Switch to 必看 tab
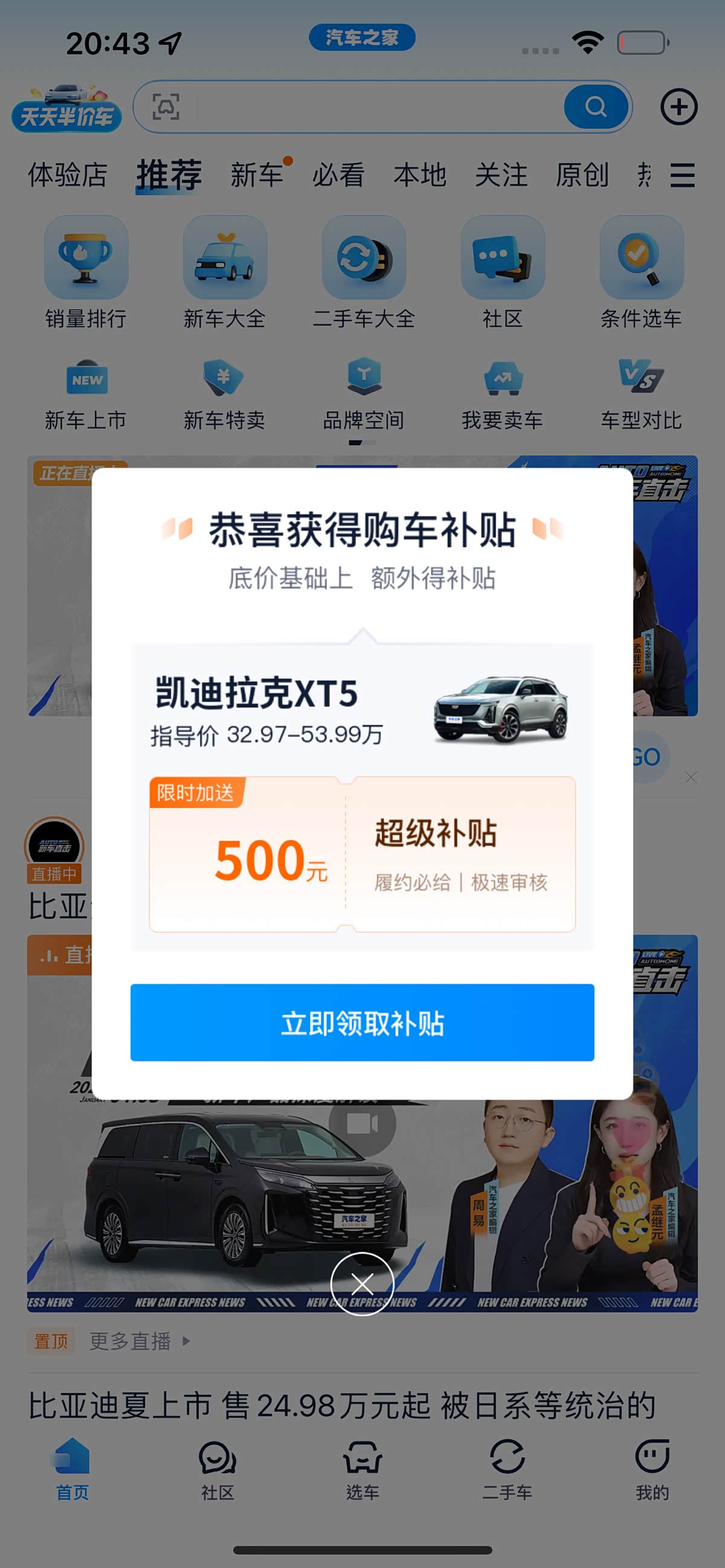725x1568 pixels. [x=338, y=175]
